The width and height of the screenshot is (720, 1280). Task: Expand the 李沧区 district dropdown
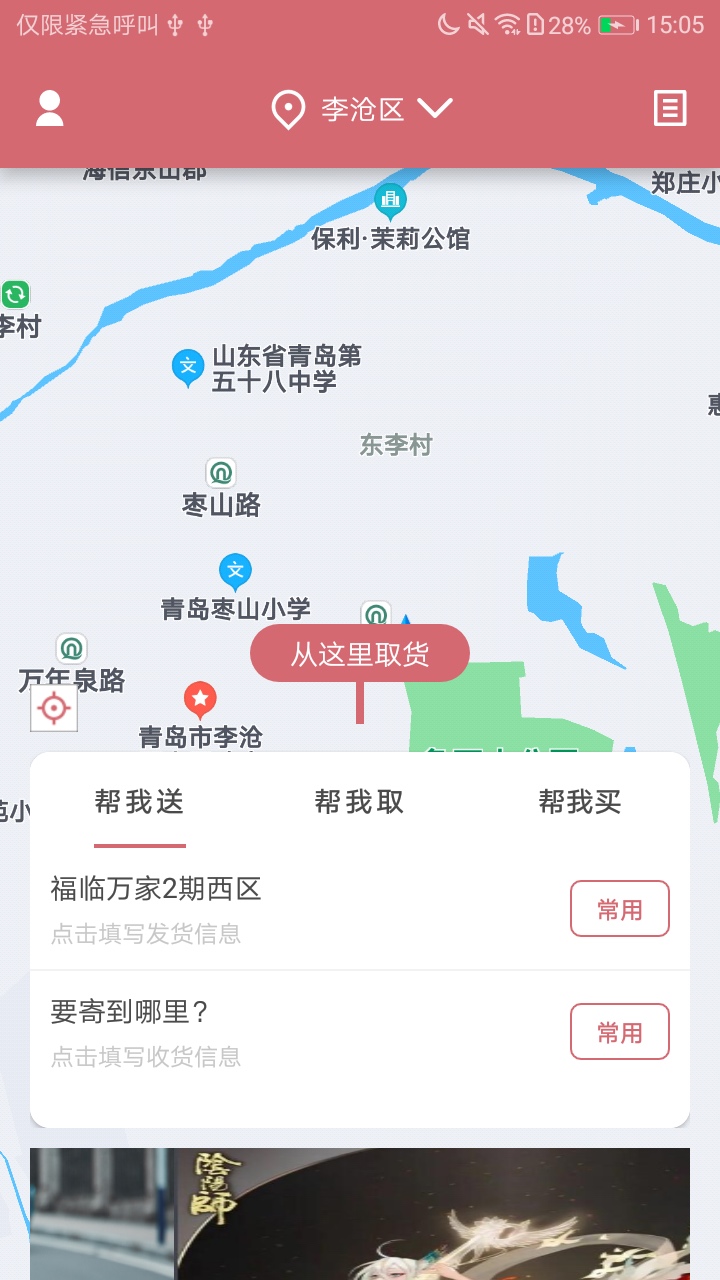(434, 110)
